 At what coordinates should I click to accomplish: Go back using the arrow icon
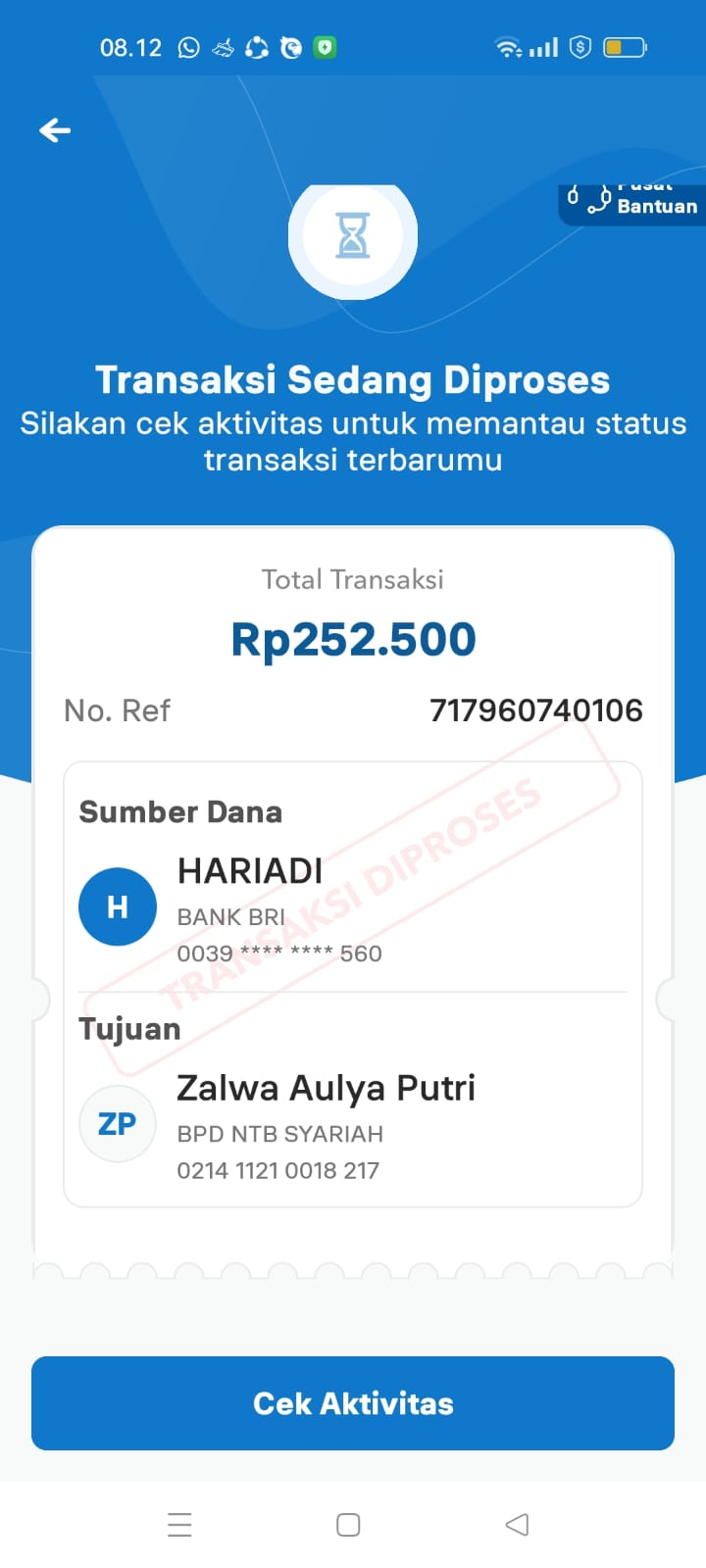(x=55, y=130)
